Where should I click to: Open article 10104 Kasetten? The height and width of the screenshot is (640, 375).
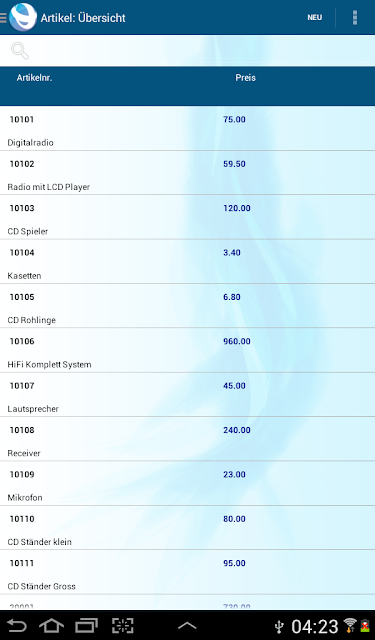click(x=187, y=262)
